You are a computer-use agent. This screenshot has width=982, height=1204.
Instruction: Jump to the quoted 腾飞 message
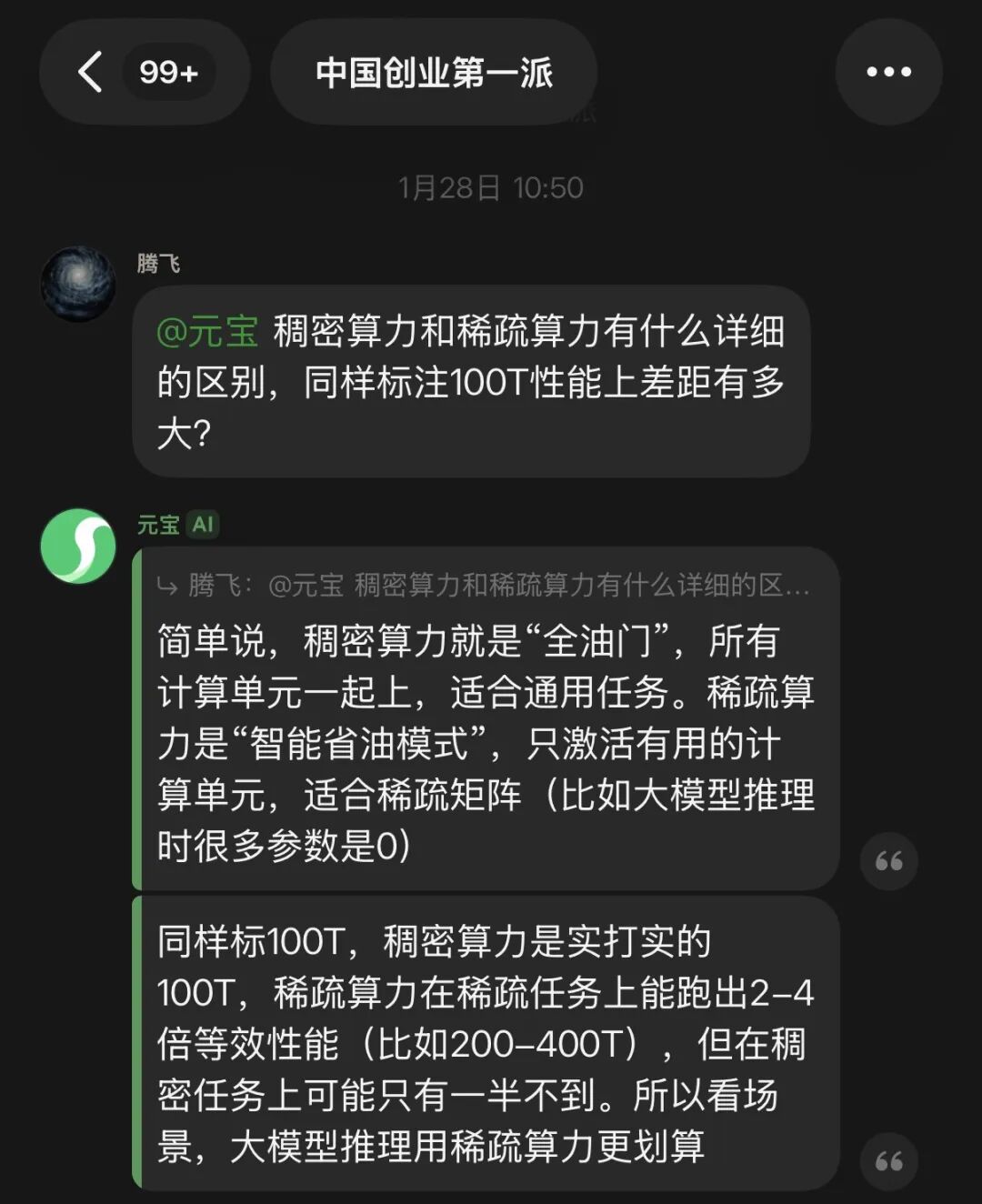pyautogui.click(x=486, y=585)
